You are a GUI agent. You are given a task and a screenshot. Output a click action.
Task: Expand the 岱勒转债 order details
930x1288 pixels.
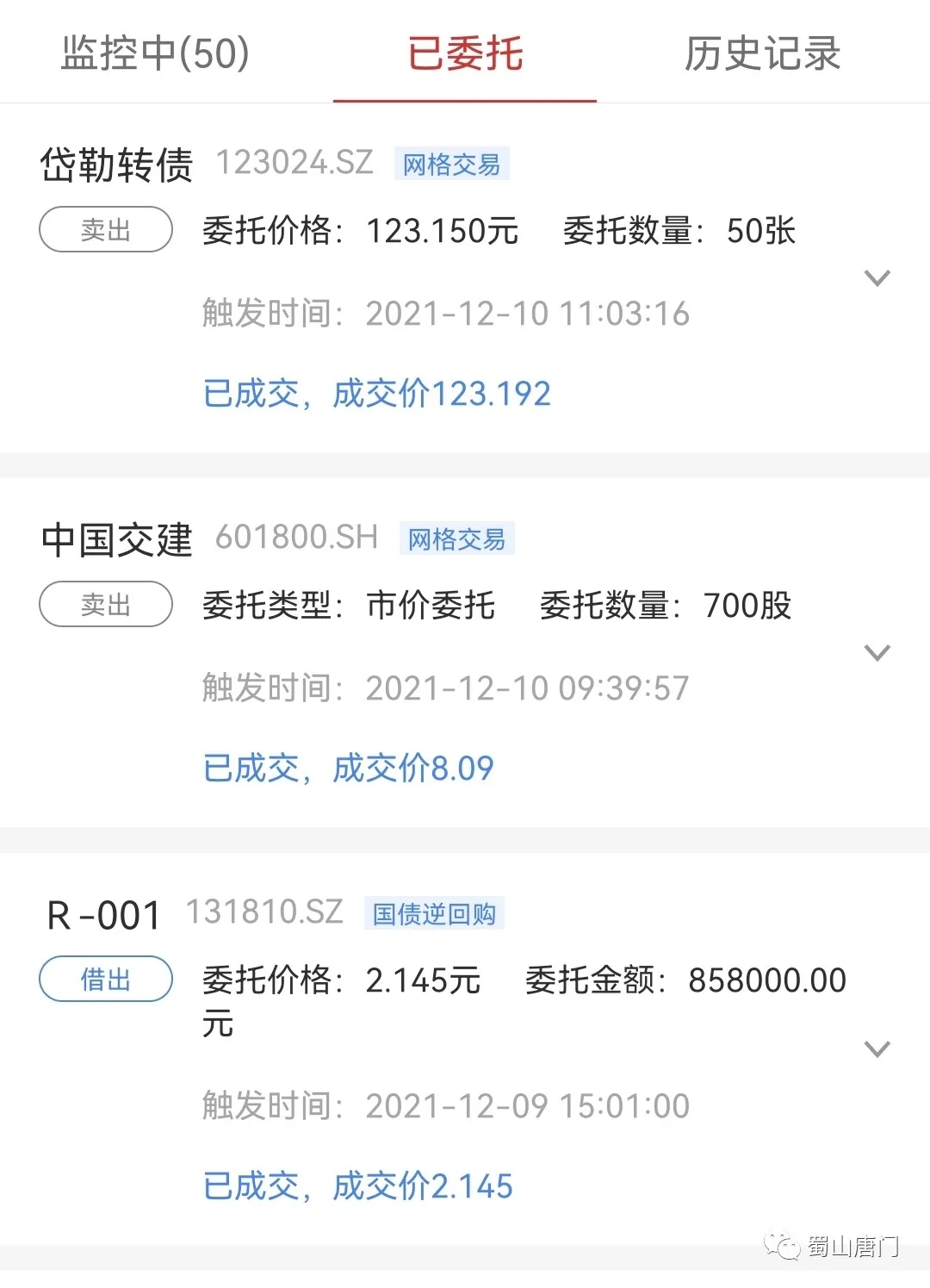coord(877,278)
